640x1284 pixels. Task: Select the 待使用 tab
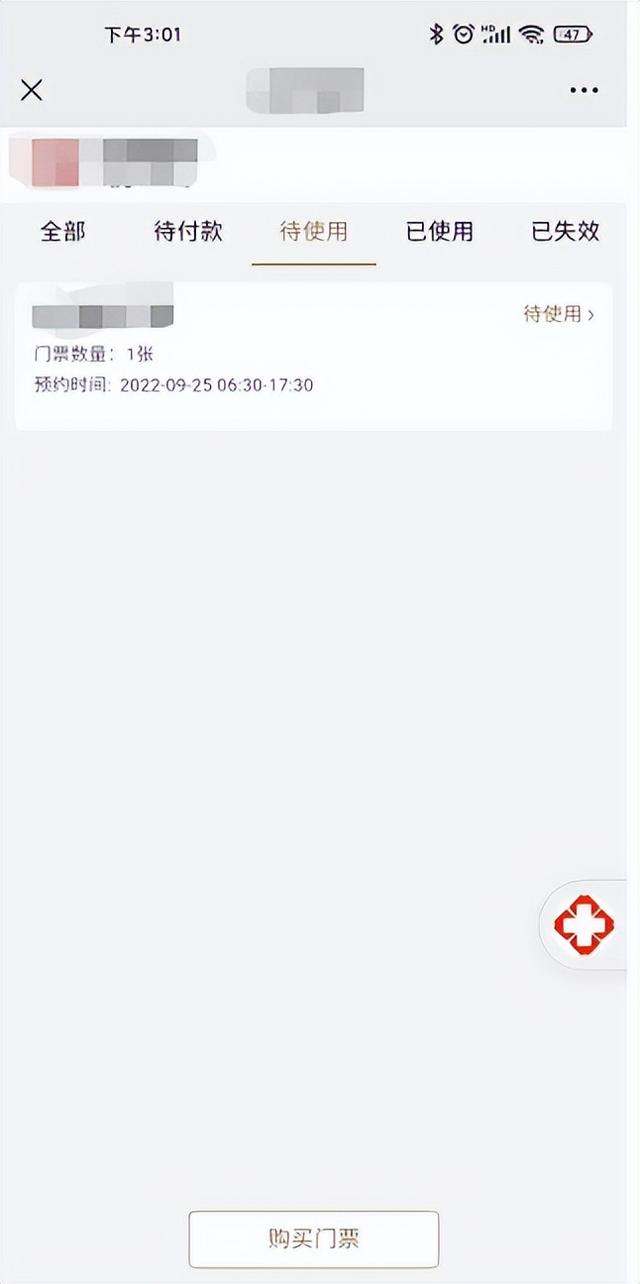(314, 232)
